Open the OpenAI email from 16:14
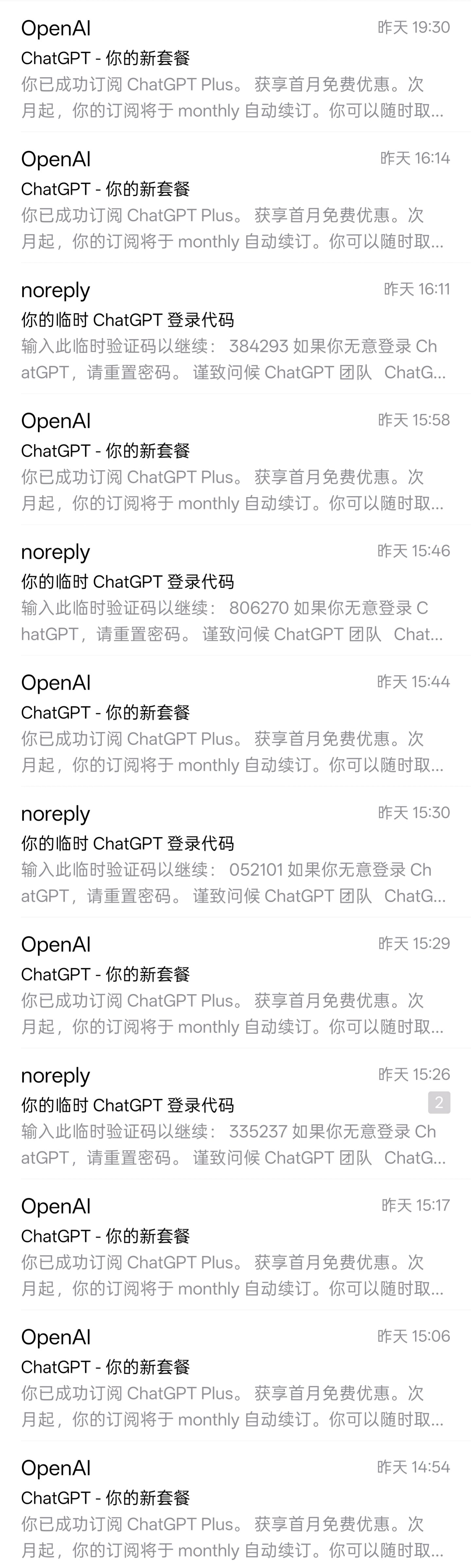This screenshot has width=471, height=1568. pyautogui.click(x=235, y=197)
